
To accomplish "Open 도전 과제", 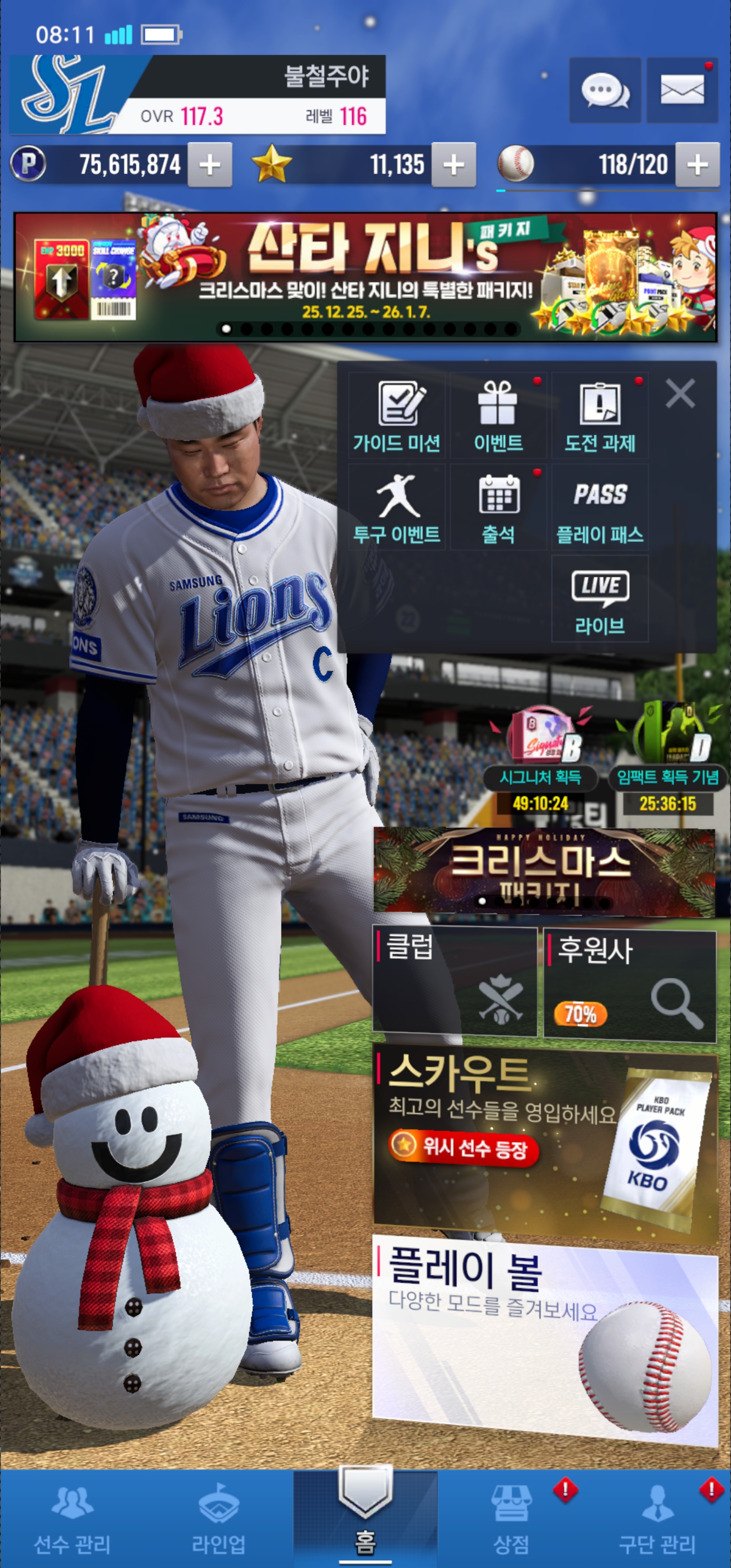I will click(600, 416).
